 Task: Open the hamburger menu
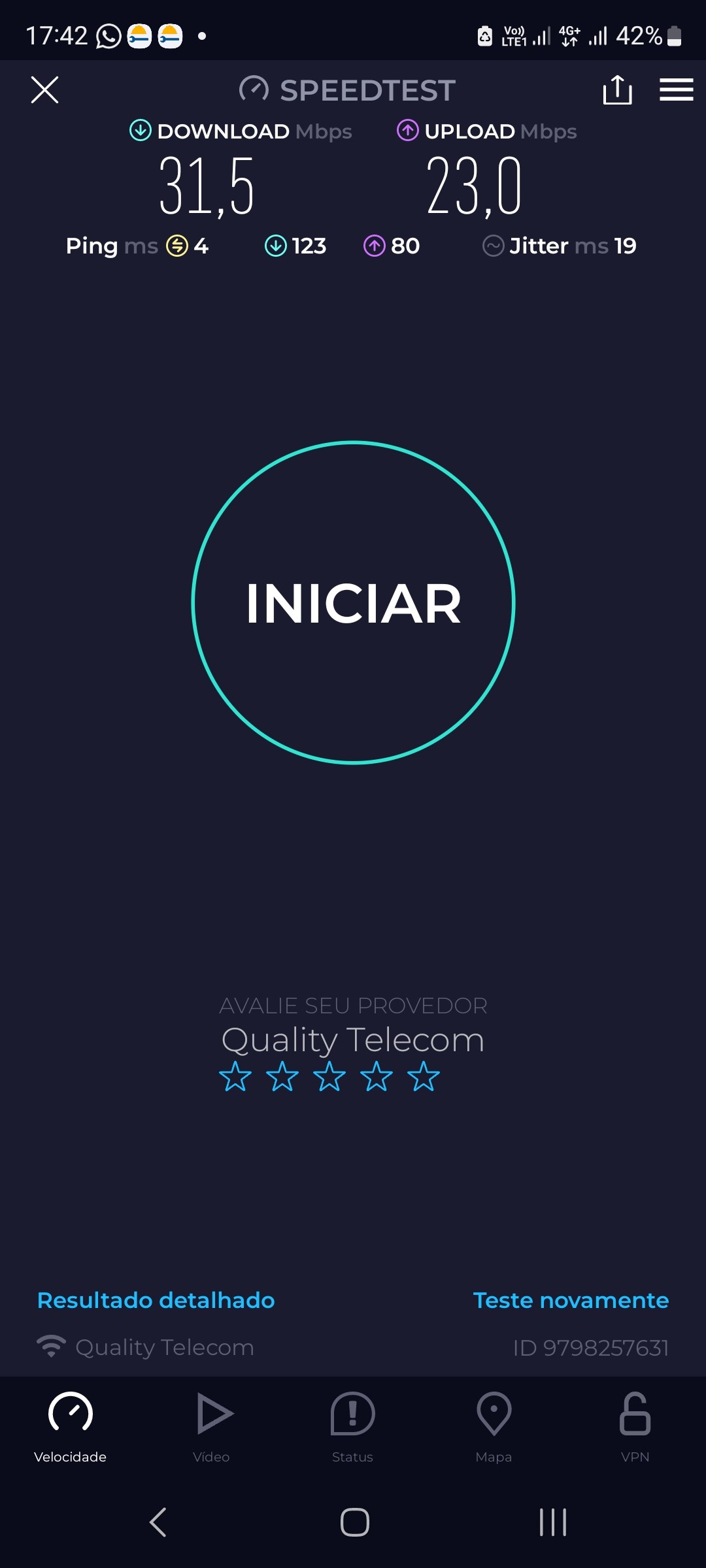676,90
